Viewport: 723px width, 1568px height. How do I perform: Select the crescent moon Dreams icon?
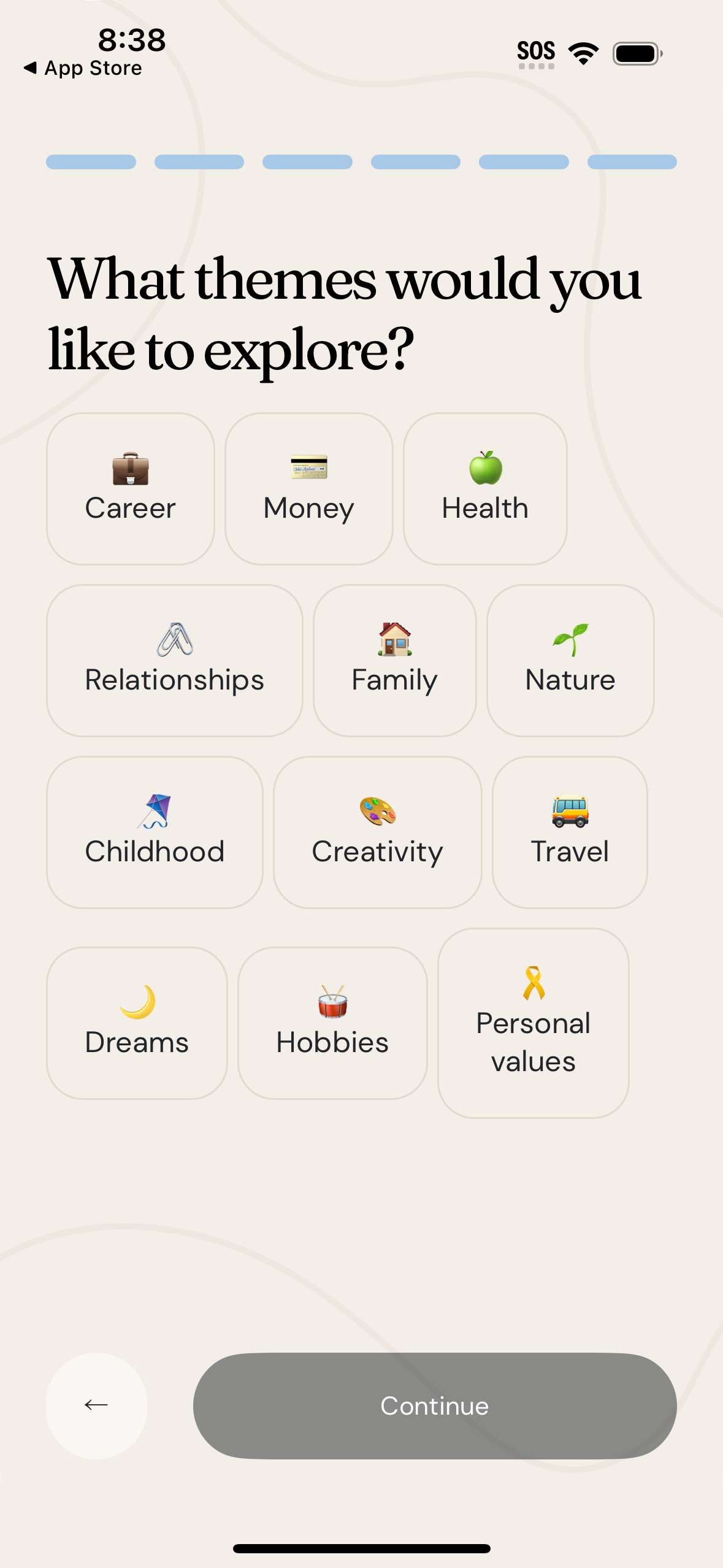pyautogui.click(x=136, y=1003)
